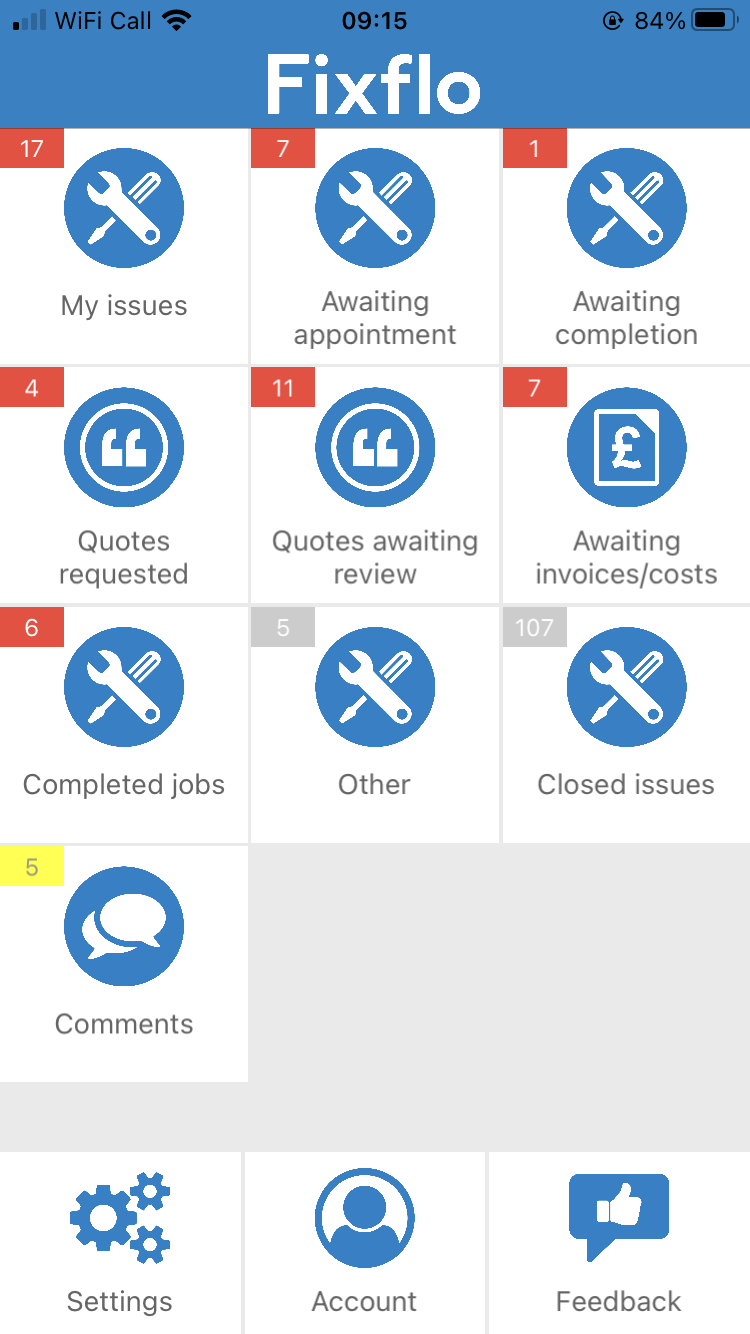Viewport: 750px width, 1334px height.
Task: Open the Closed issues icon
Action: pos(626,687)
